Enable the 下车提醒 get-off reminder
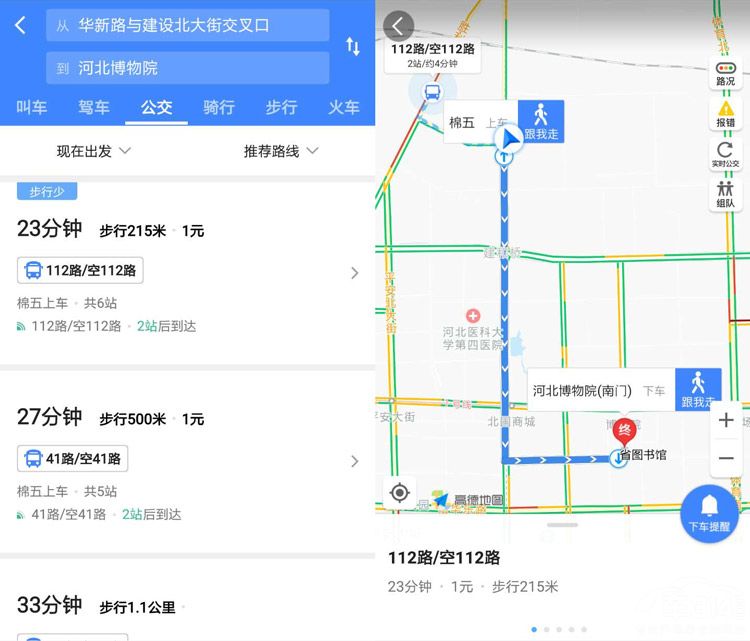This screenshot has height=641, width=750. (x=710, y=510)
